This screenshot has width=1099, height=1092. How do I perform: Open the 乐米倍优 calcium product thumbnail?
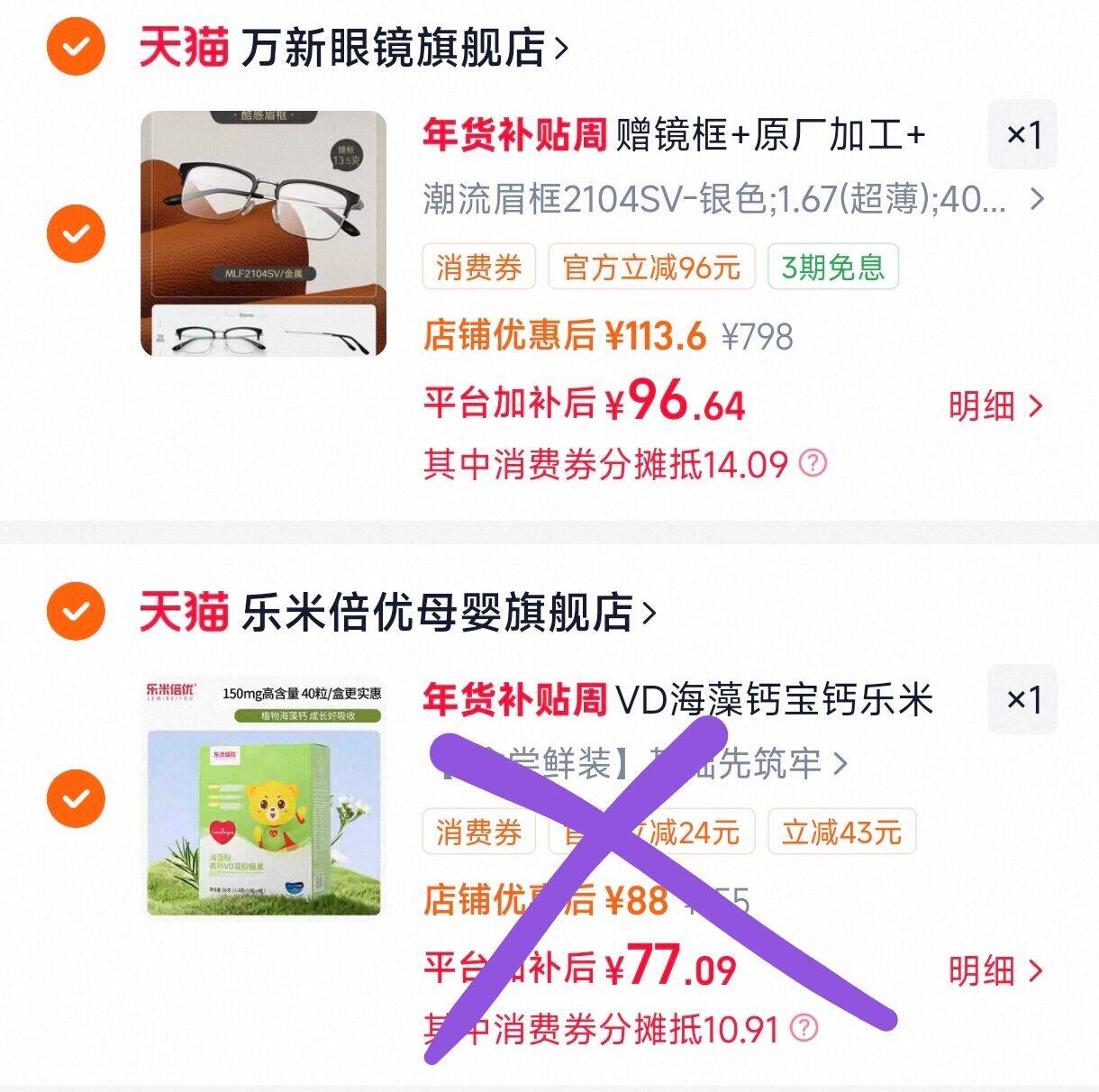[263, 796]
